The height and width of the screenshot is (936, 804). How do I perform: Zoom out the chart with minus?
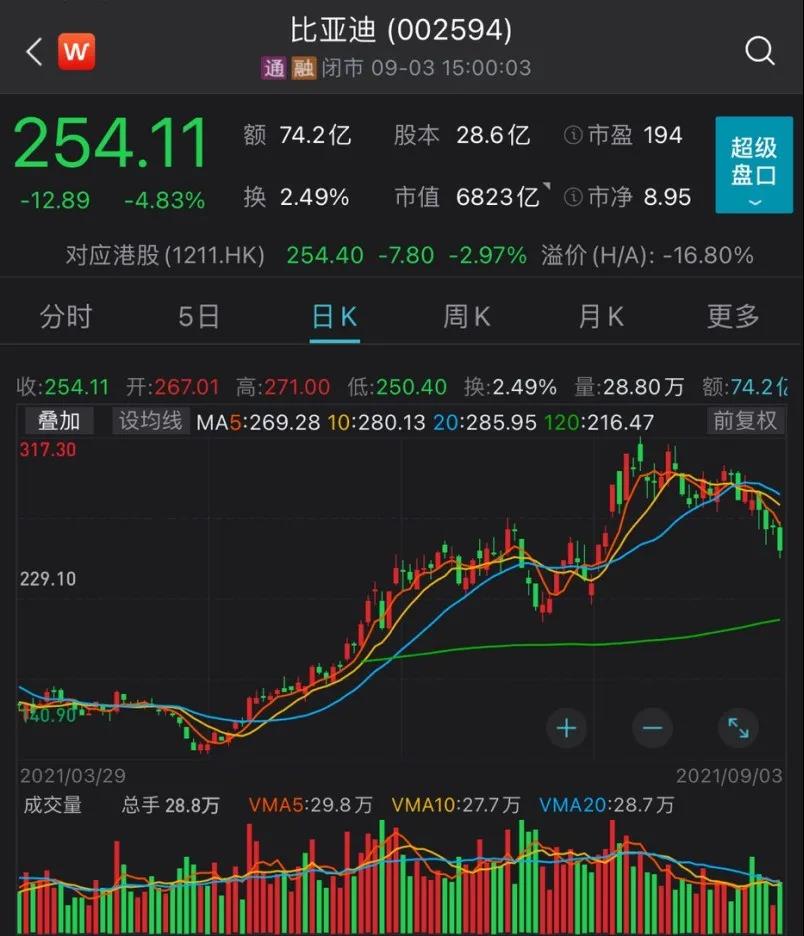[x=652, y=728]
